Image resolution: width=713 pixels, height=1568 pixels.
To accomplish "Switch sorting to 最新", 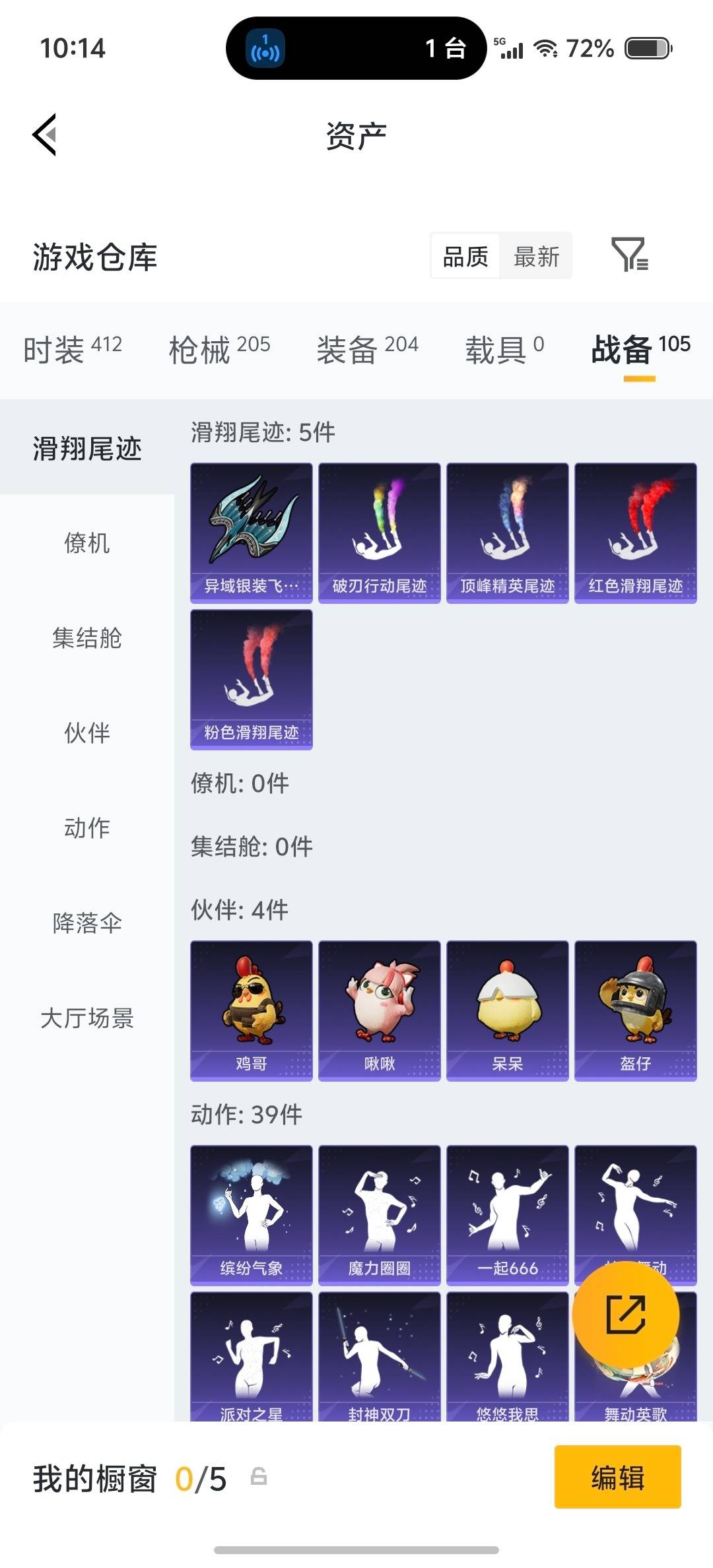I will tap(536, 256).
